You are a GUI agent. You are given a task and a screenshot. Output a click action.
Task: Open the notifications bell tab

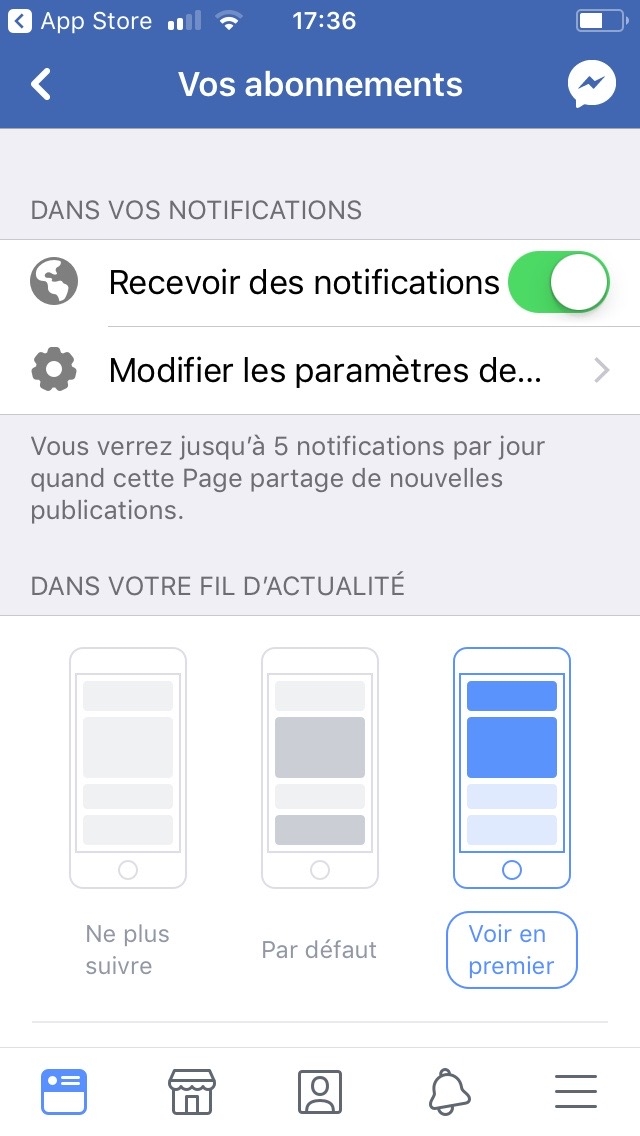coord(449,1092)
